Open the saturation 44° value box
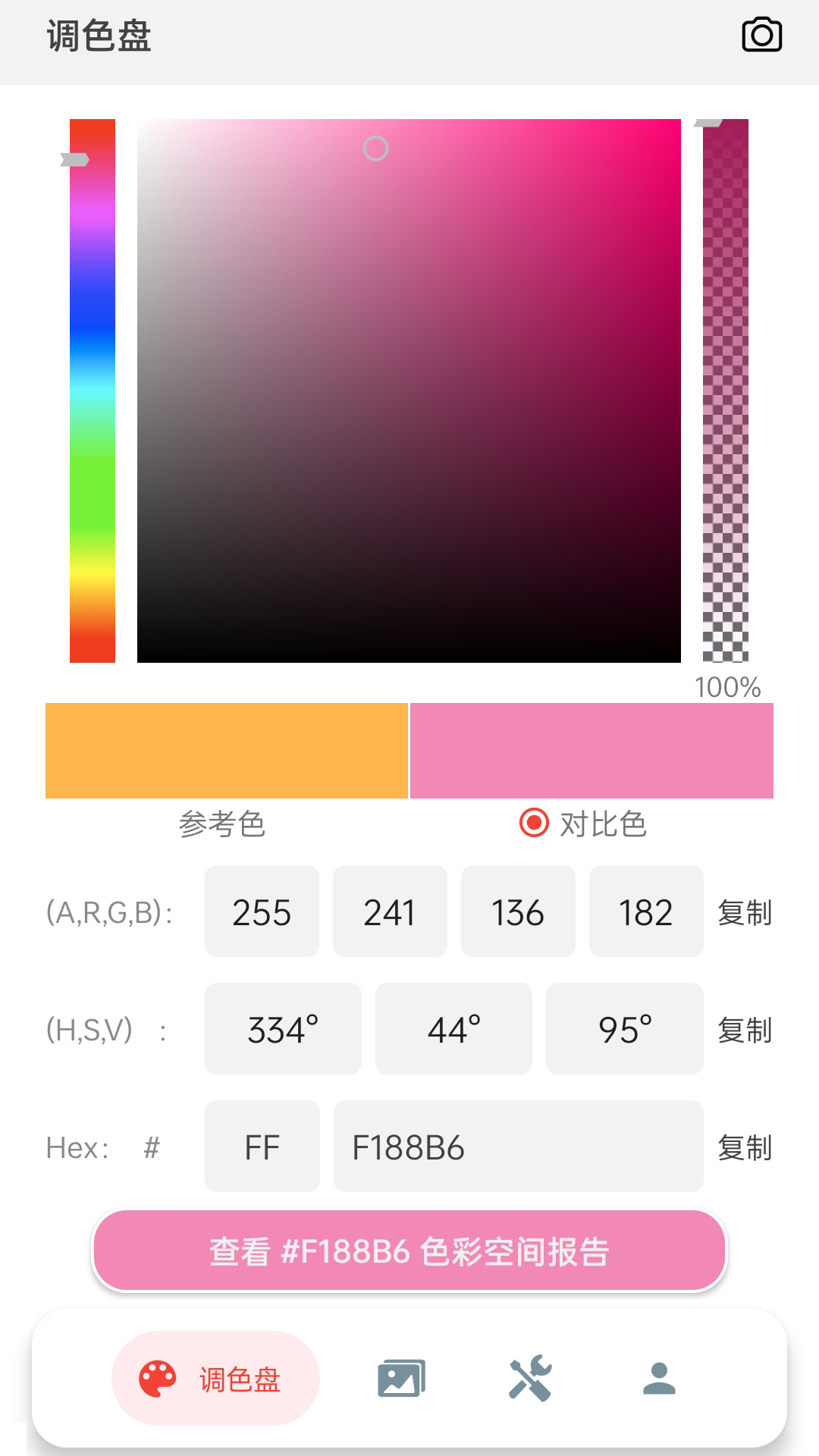Image resolution: width=819 pixels, height=1456 pixels. tap(453, 1028)
